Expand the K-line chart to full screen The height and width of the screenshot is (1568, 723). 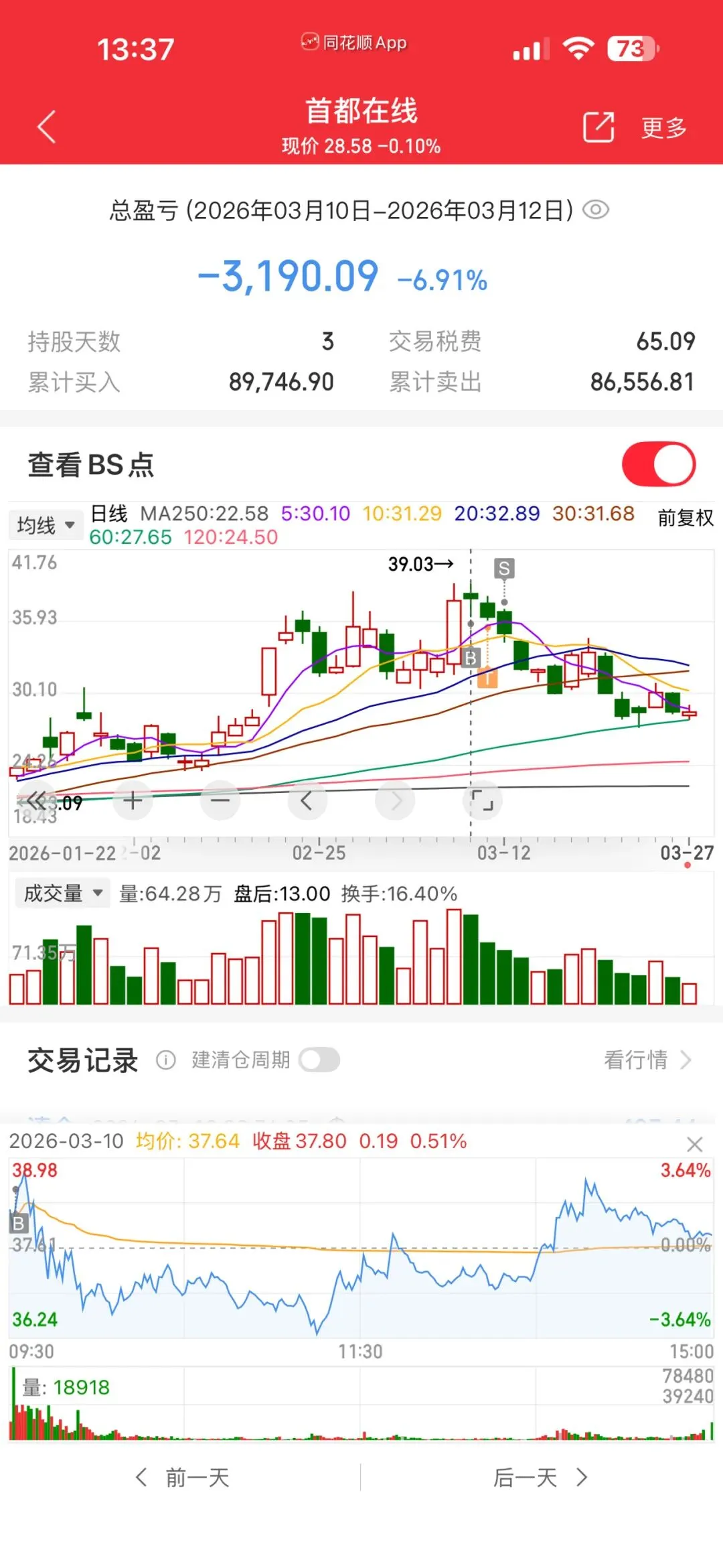[x=482, y=800]
